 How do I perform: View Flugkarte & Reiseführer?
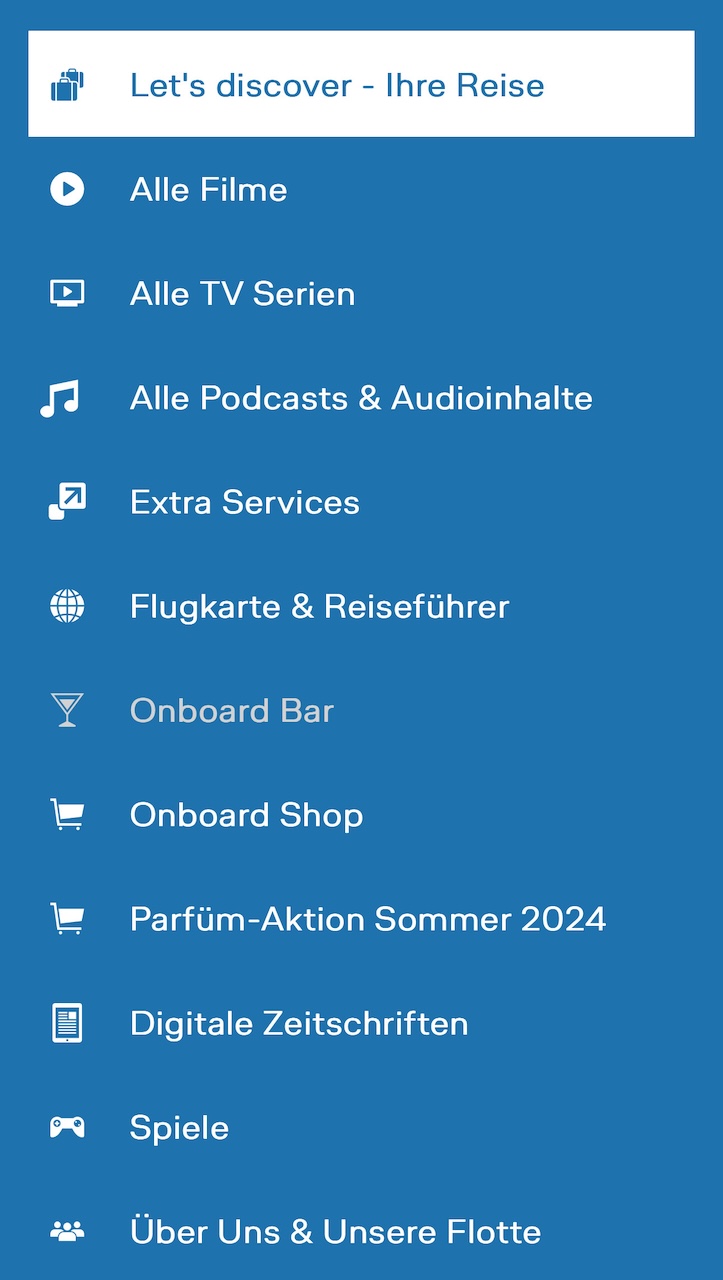320,606
